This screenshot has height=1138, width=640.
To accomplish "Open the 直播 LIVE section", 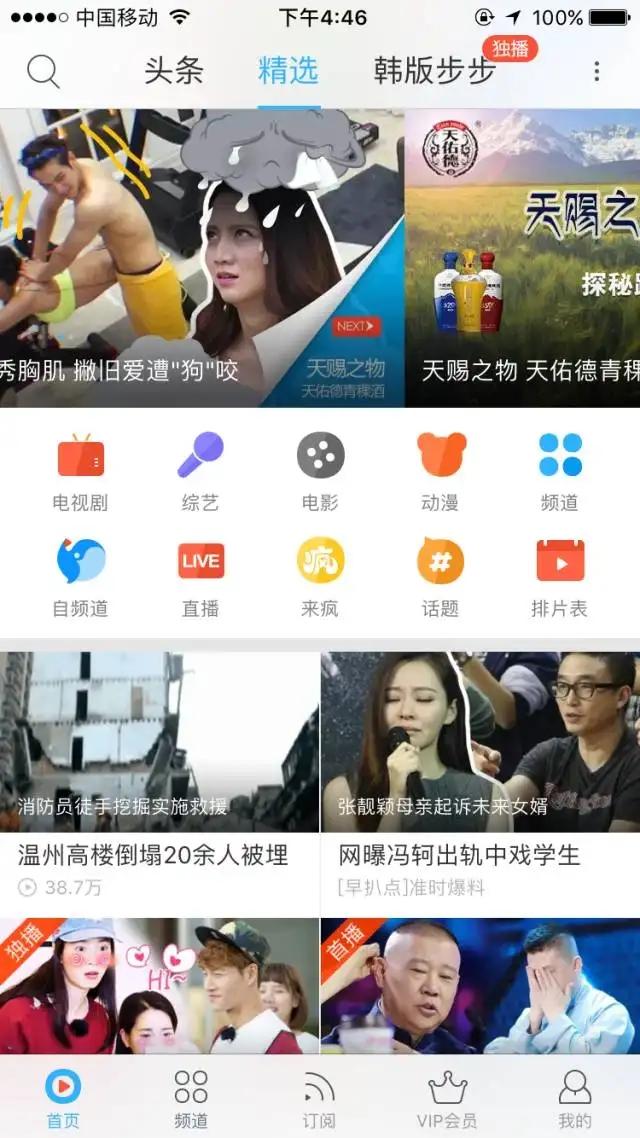I will (x=200, y=577).
